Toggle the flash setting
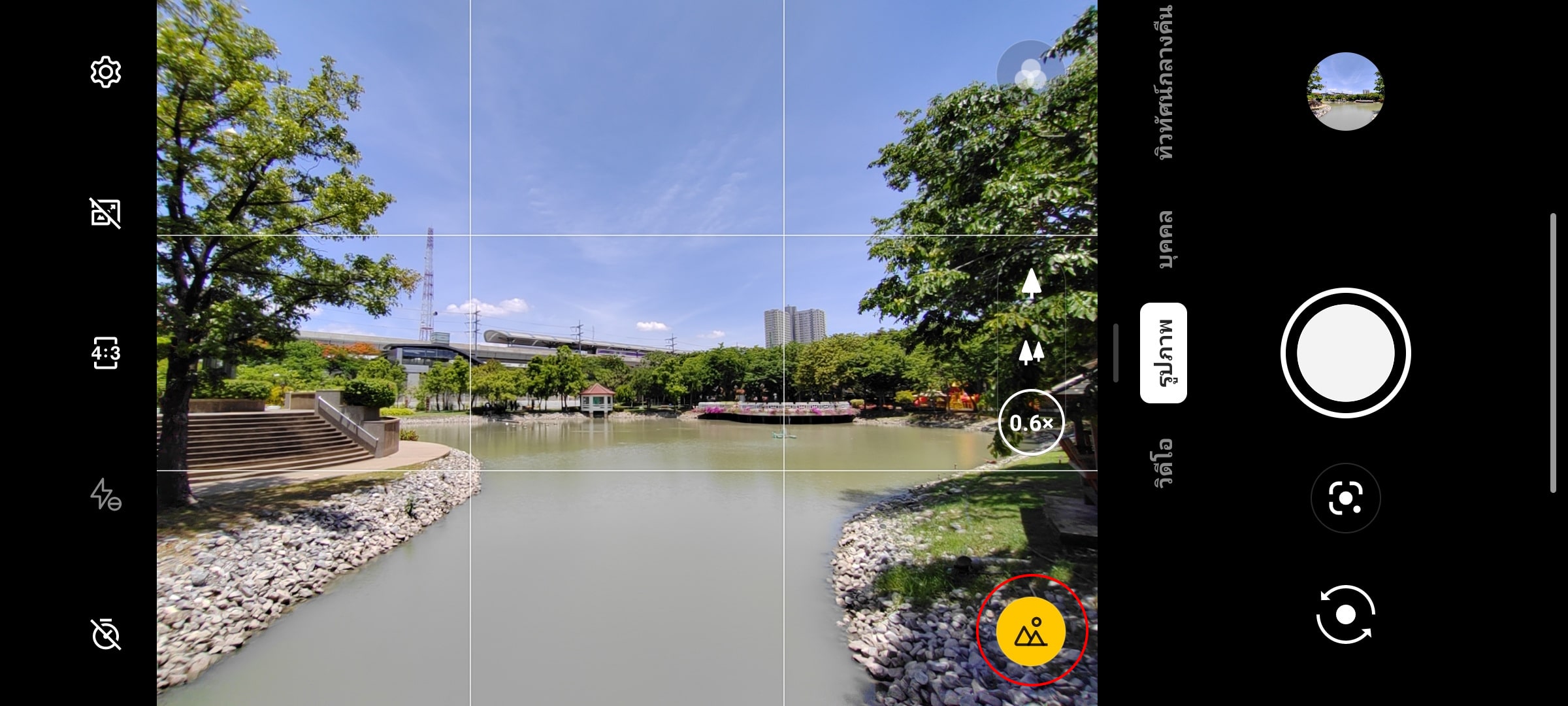Viewport: 1568px width, 706px height. click(x=105, y=494)
